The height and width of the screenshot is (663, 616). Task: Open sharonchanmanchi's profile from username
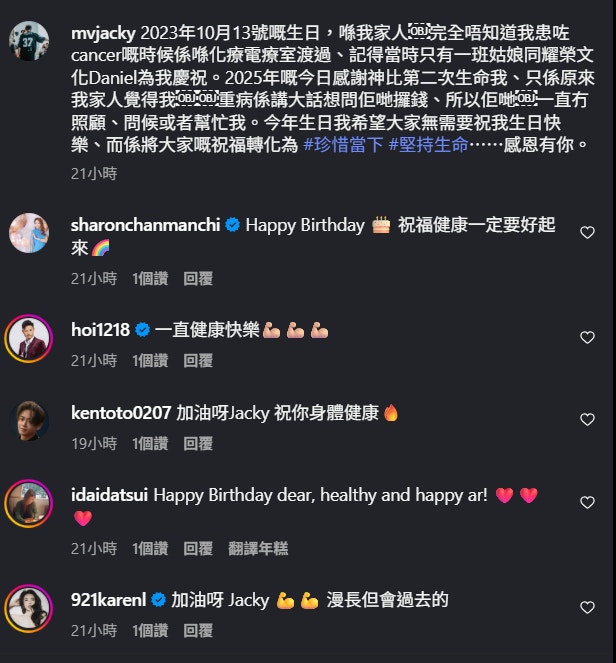pos(146,225)
